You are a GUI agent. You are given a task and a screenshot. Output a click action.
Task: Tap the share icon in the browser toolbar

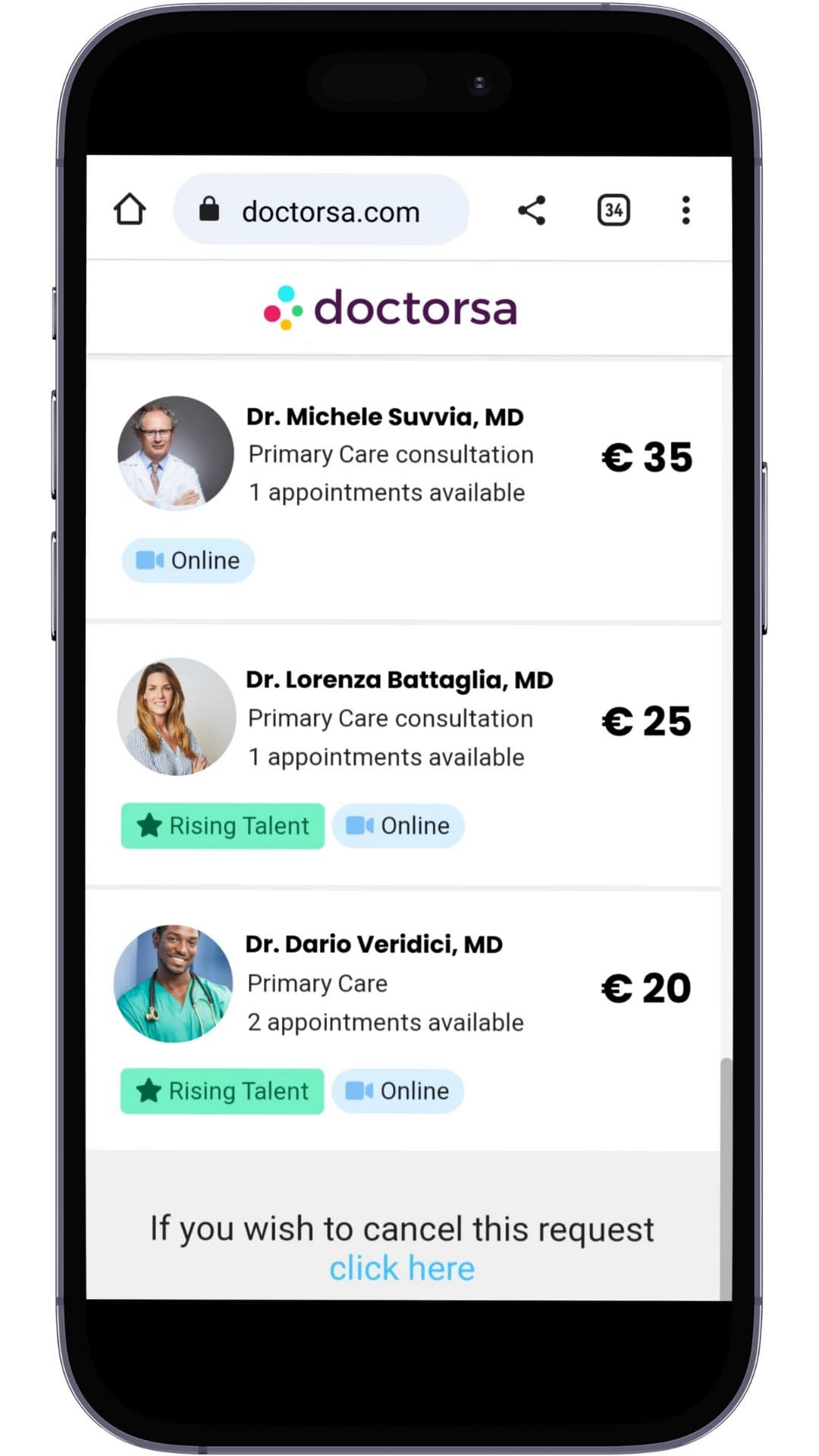[x=531, y=210]
